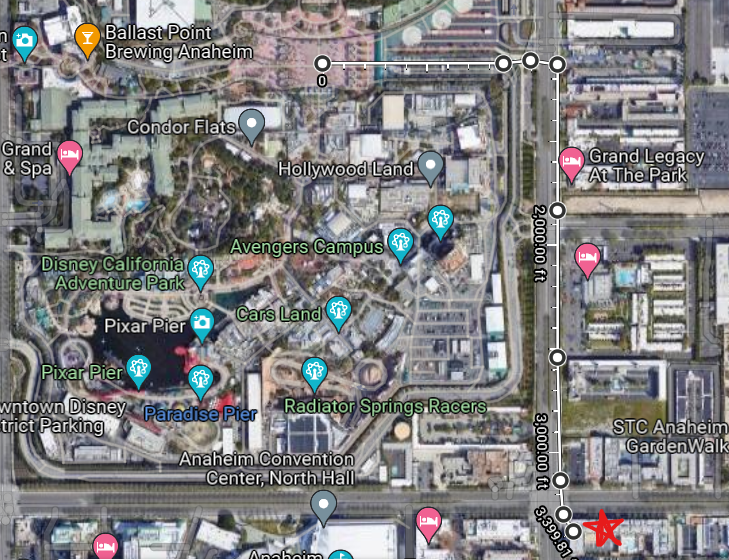Tap Grand Legacy At The Park hotel pin

coord(571,162)
